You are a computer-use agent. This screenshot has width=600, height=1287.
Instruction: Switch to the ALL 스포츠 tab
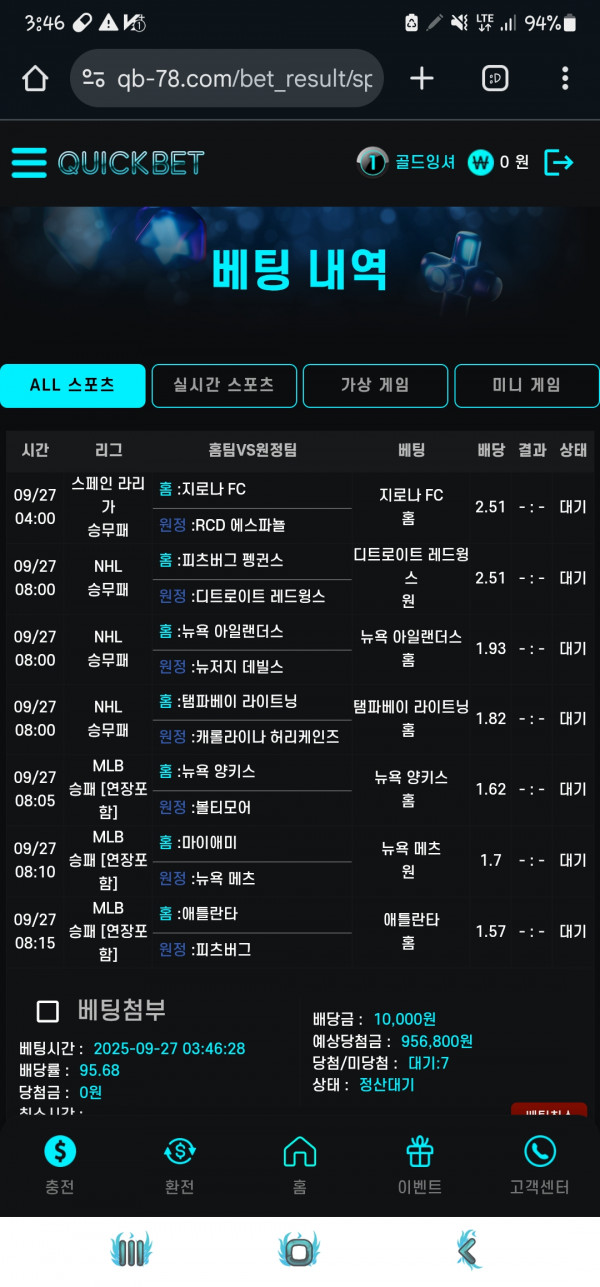(x=73, y=385)
